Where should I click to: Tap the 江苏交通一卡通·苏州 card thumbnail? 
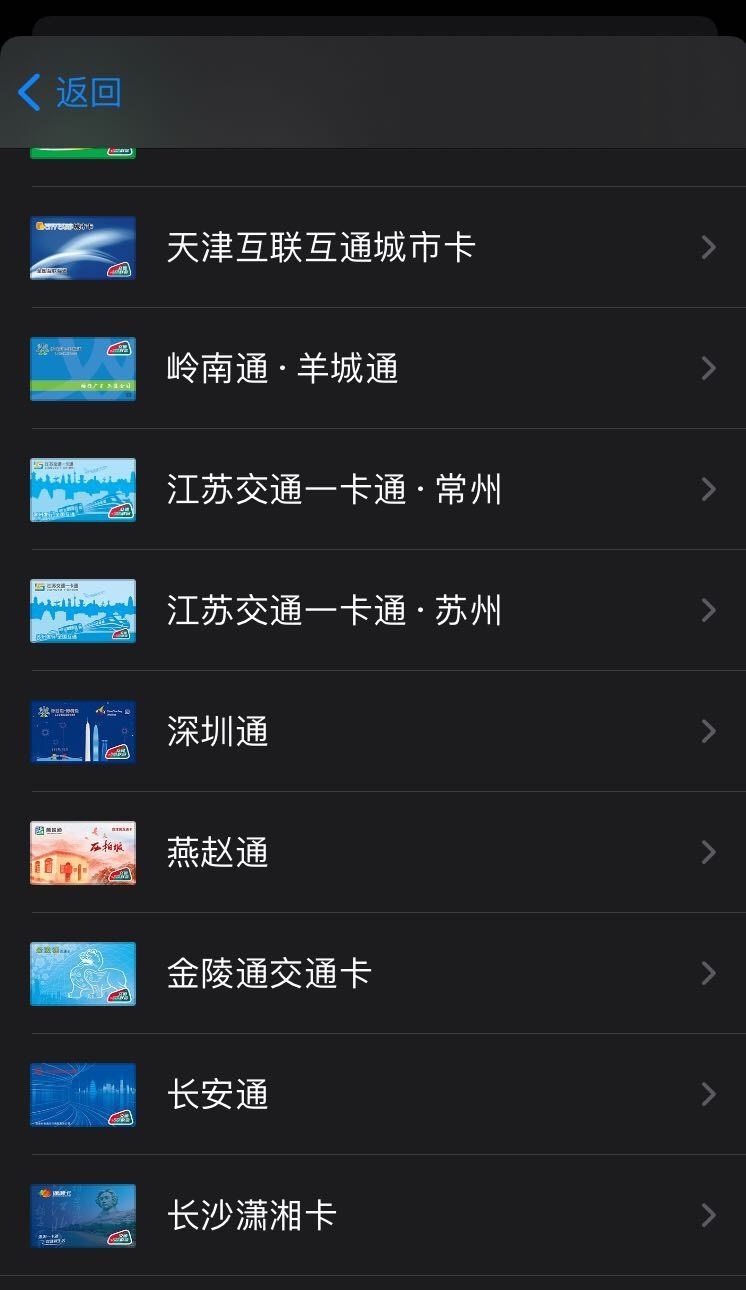(83, 610)
